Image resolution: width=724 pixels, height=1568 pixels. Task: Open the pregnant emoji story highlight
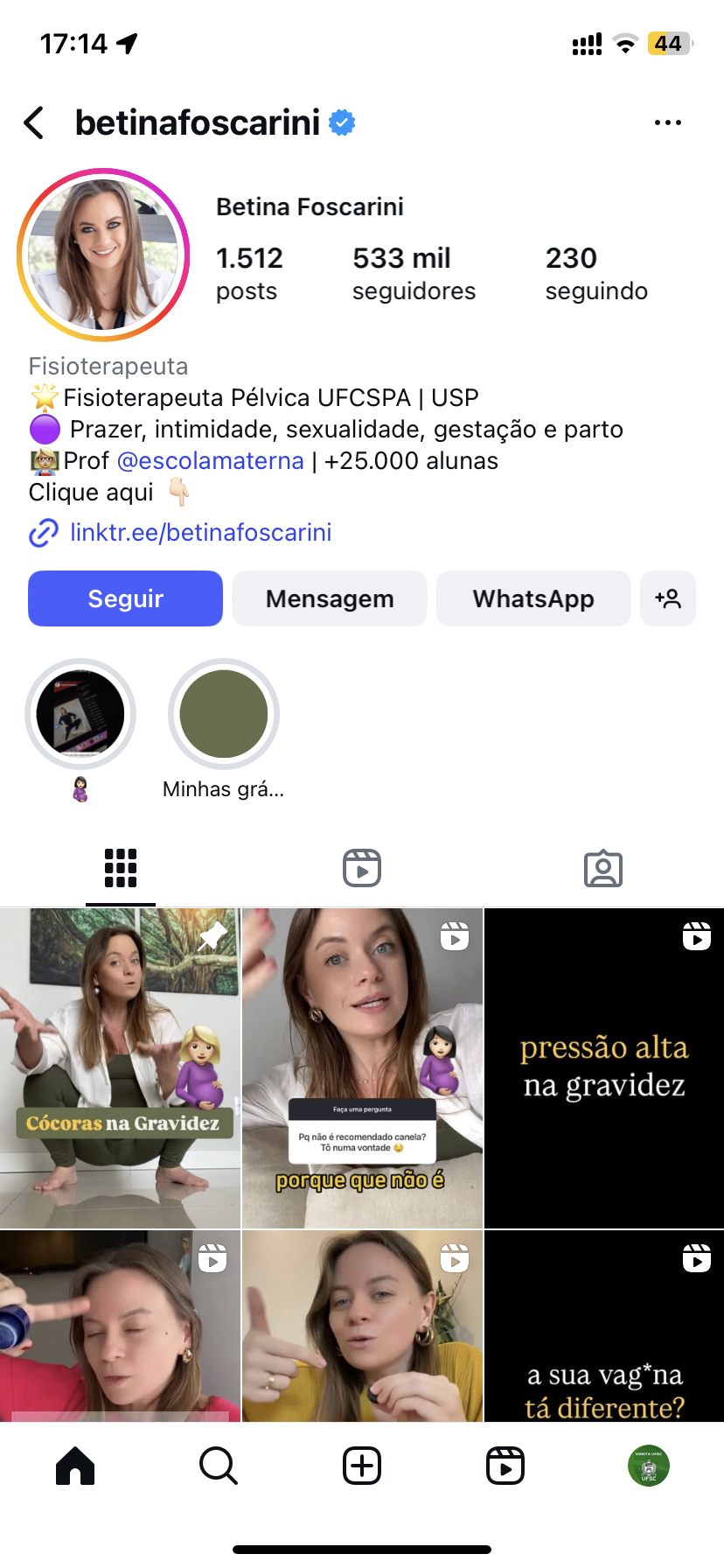(x=80, y=714)
